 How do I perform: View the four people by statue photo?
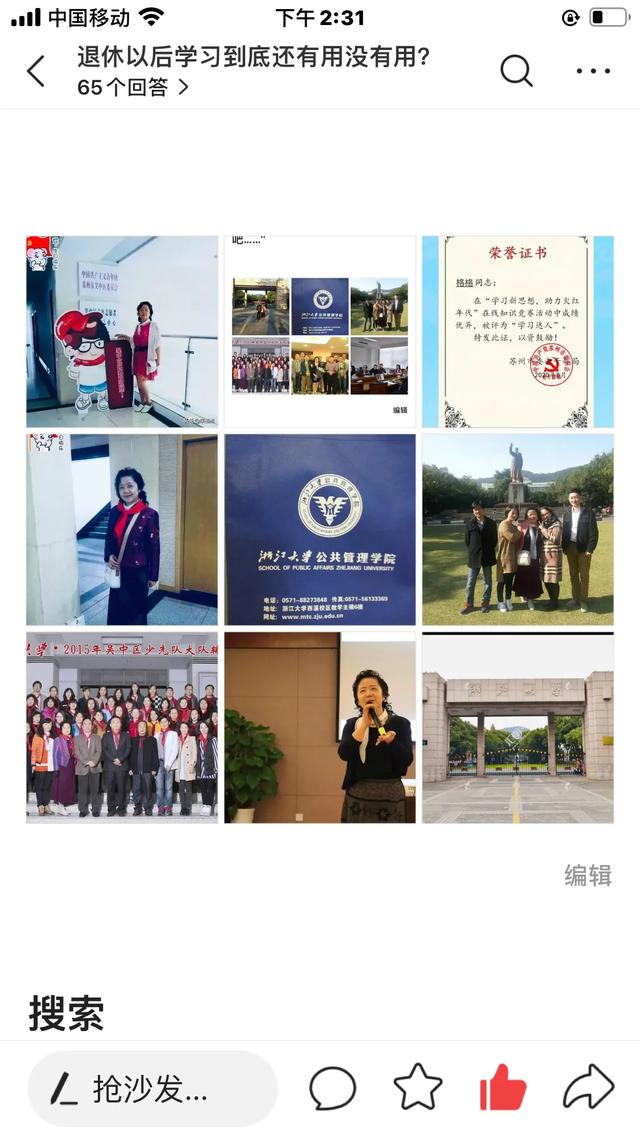(x=517, y=529)
